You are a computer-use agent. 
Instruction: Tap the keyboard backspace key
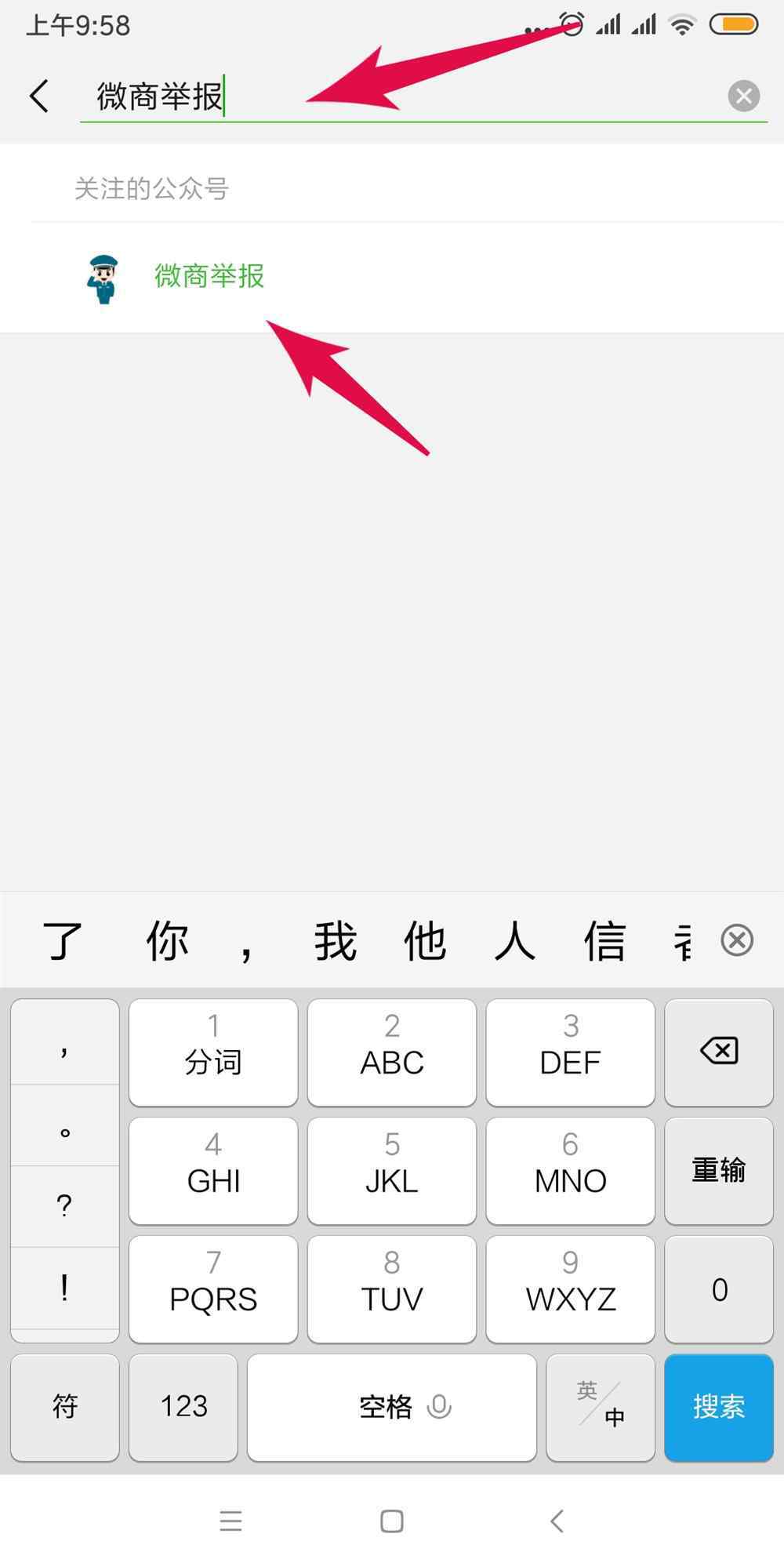[x=719, y=1051]
